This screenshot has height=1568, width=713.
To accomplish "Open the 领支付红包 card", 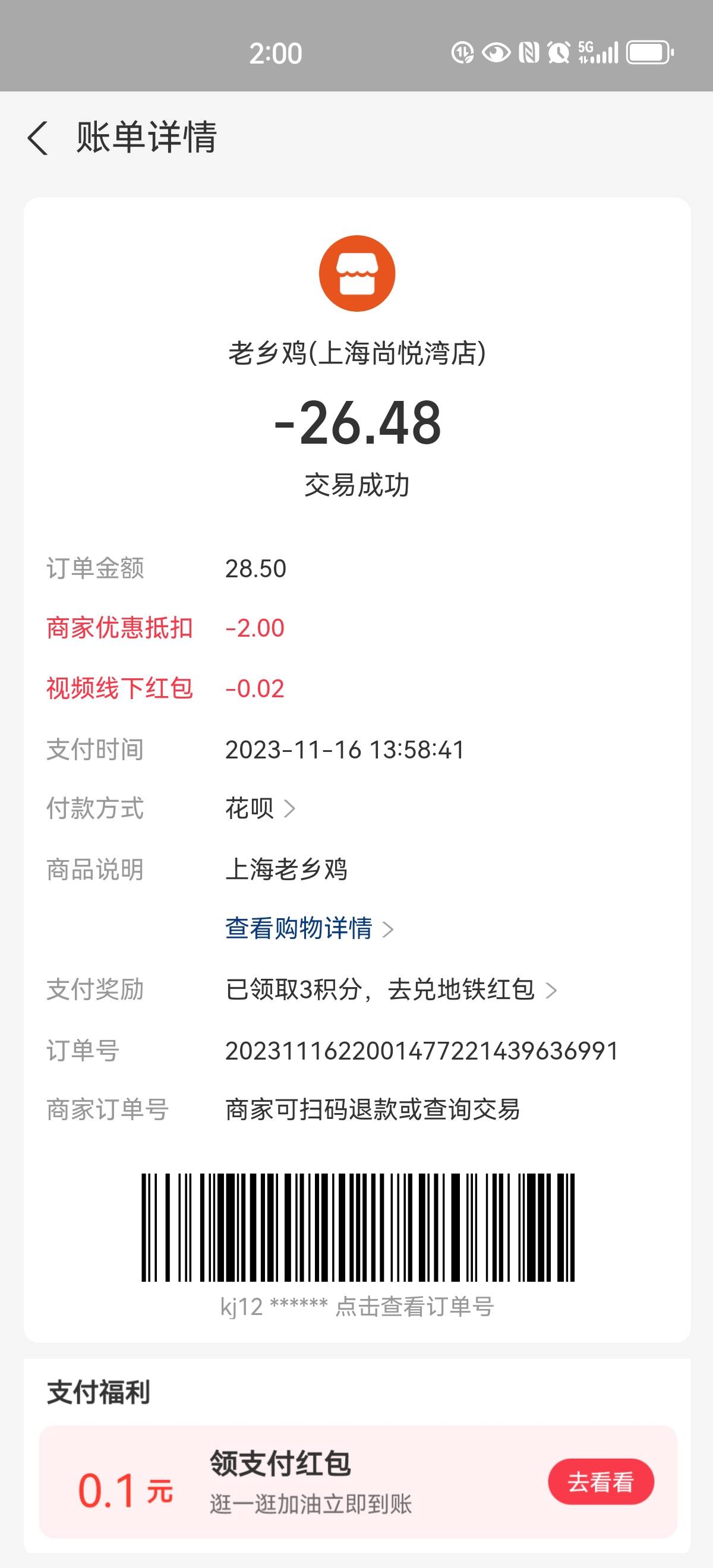I will coord(358,1481).
